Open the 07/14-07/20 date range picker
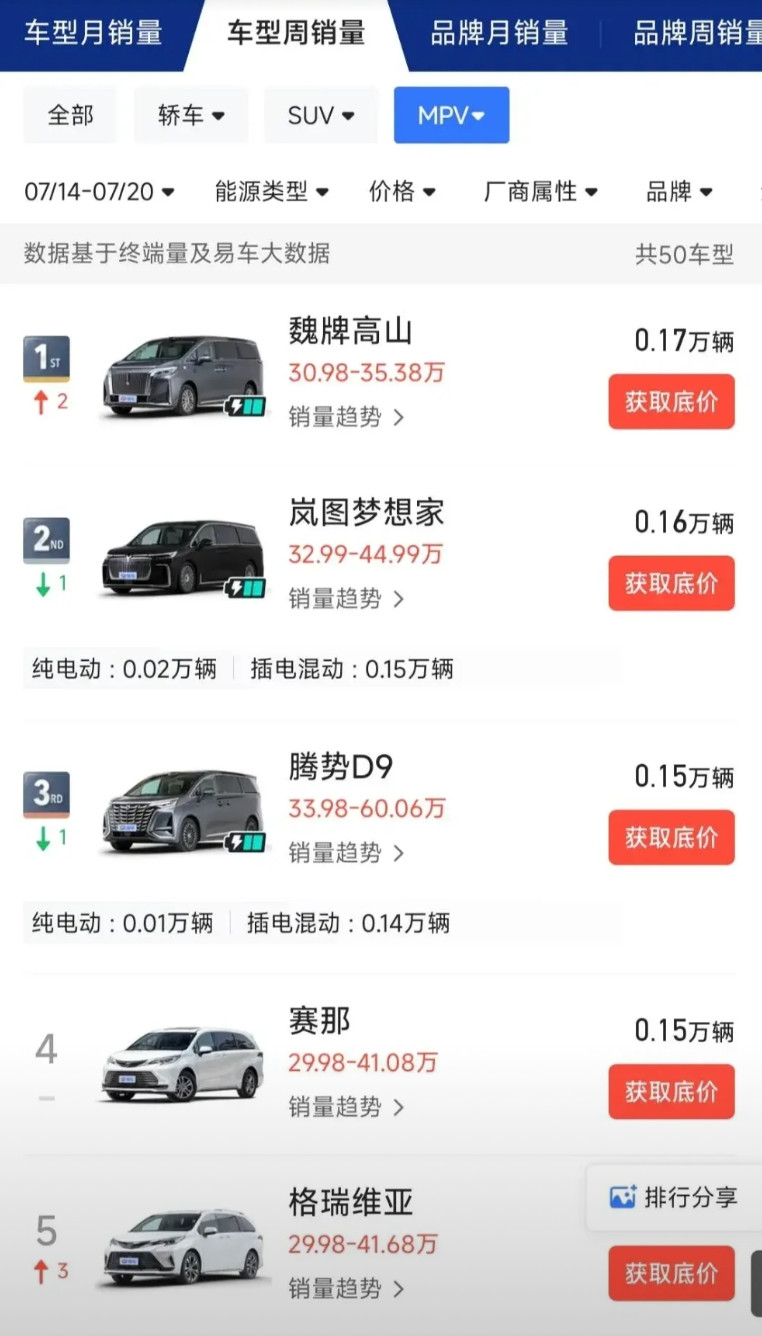 100,191
